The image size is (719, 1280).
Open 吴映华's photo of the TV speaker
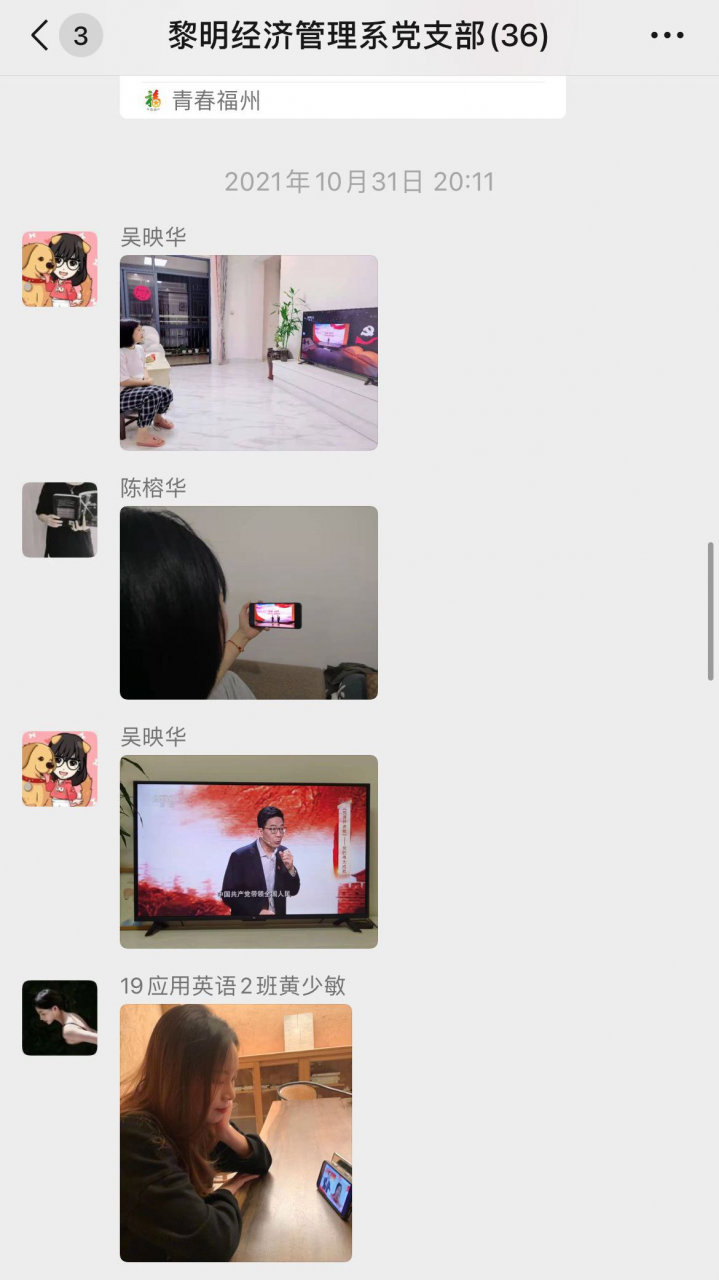(x=248, y=851)
